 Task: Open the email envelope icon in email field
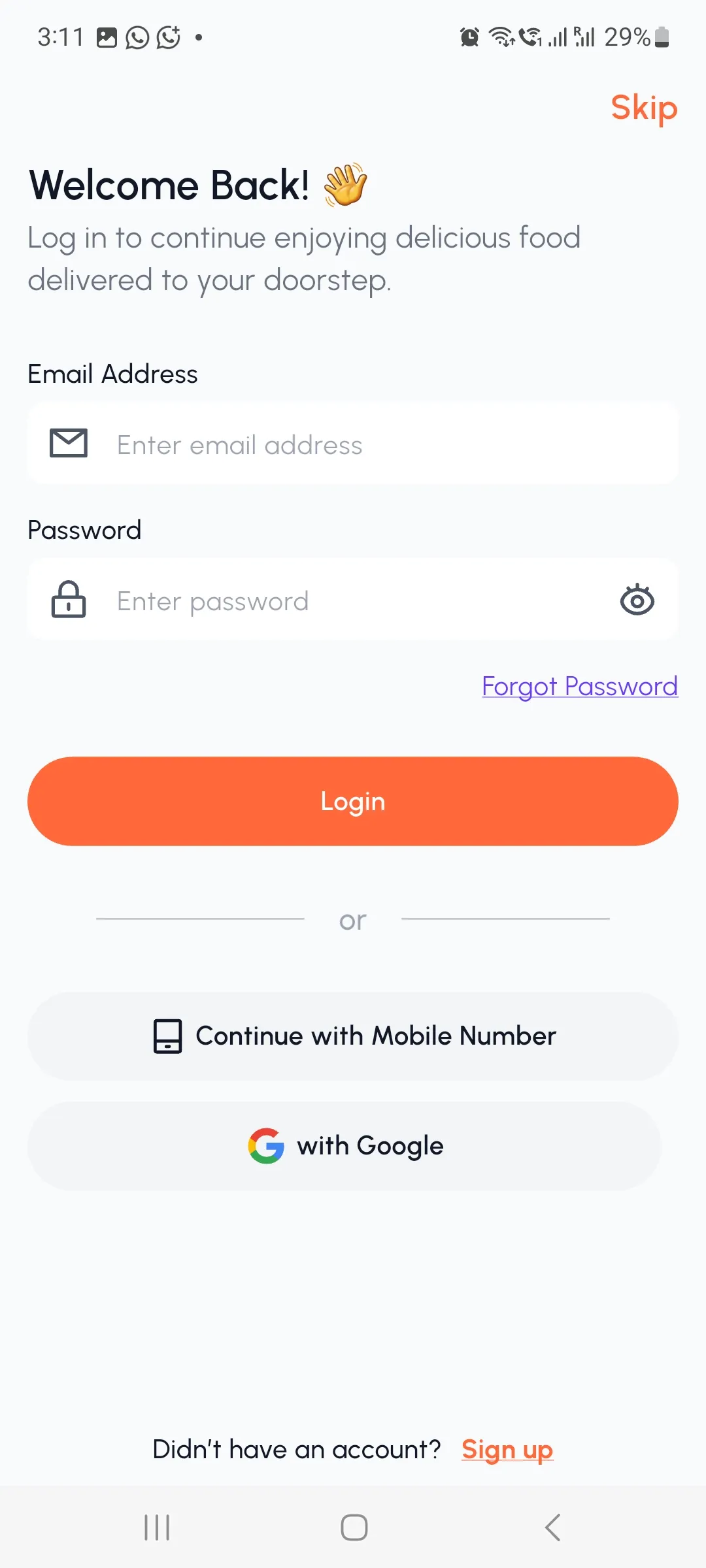pyautogui.click(x=69, y=443)
